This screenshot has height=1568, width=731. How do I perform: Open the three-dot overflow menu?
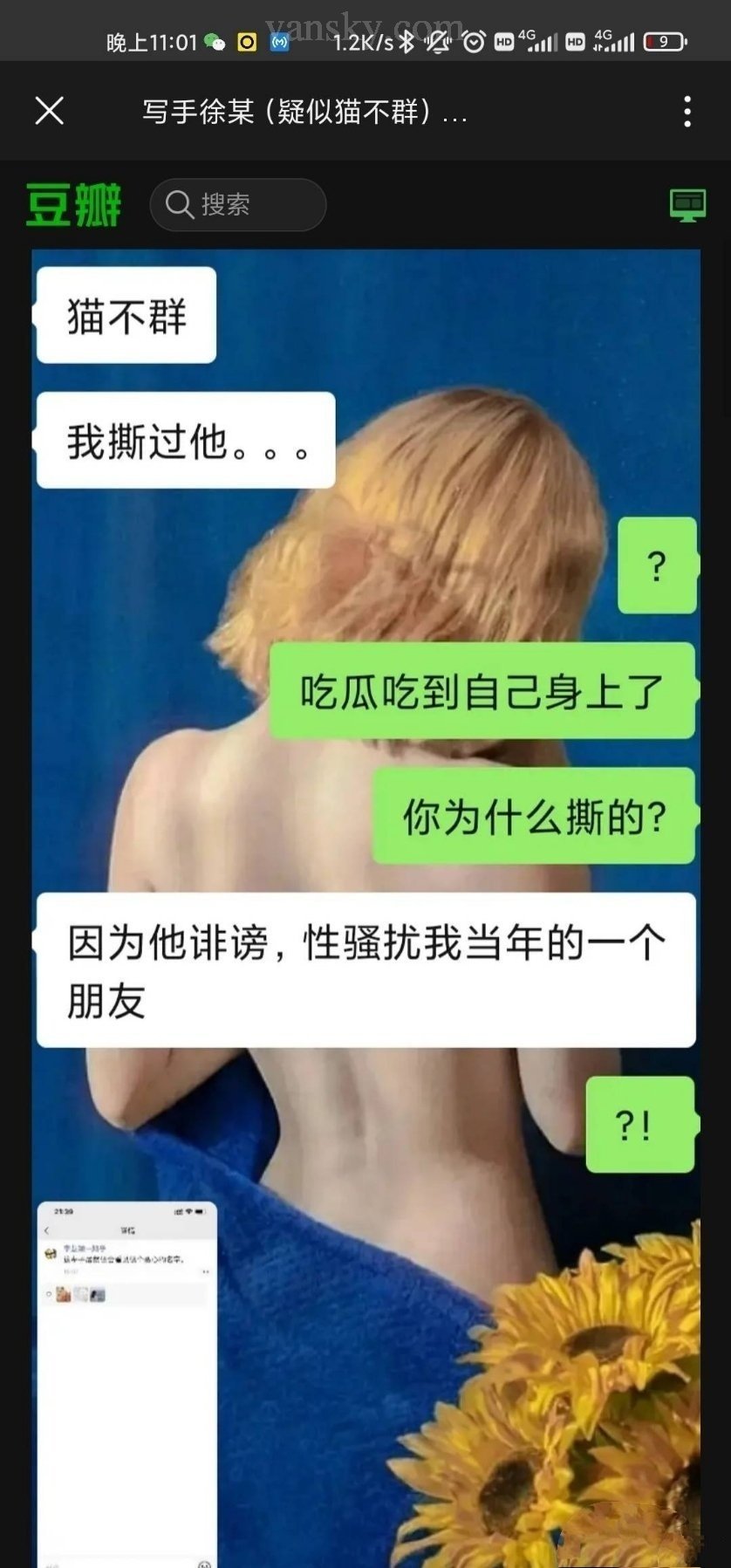coord(687,112)
